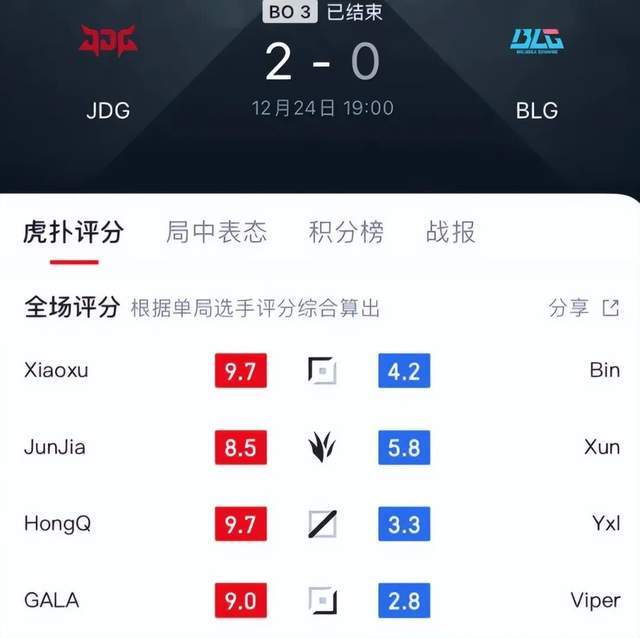View Viper's 2.8 rating
640x638 pixels.
404,602
